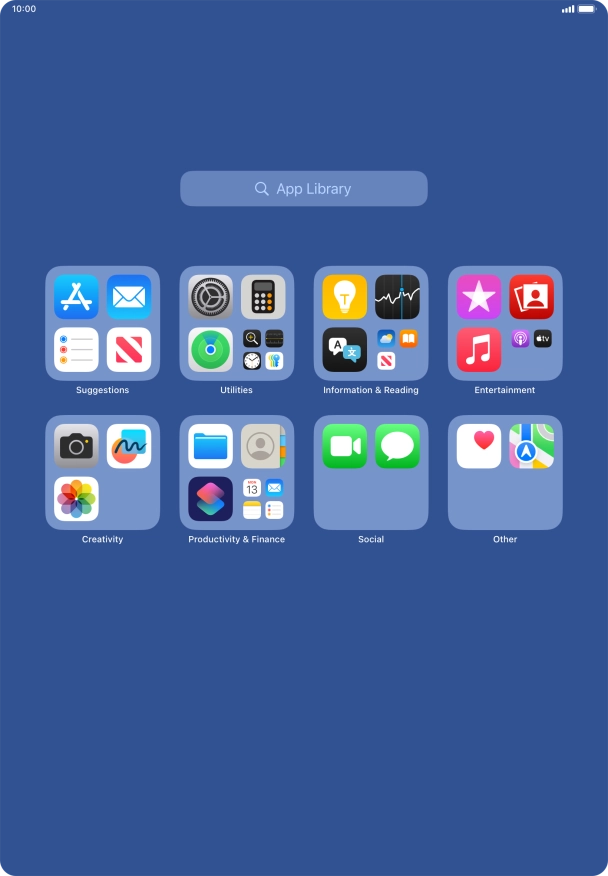Screen dimensions: 608x876
Task: Open the Find My app
Action: (x=210, y=350)
